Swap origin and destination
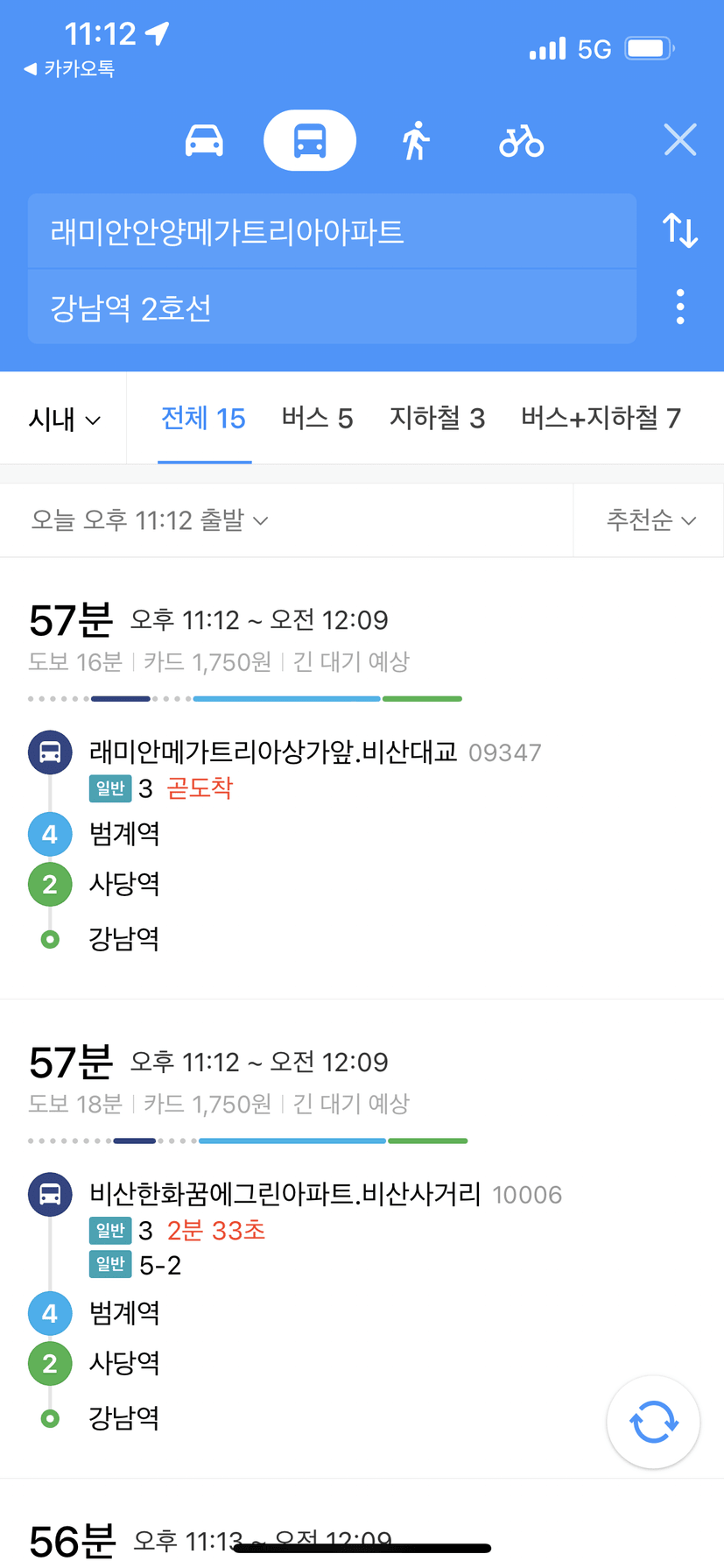This screenshot has width=724, height=1568. [680, 230]
